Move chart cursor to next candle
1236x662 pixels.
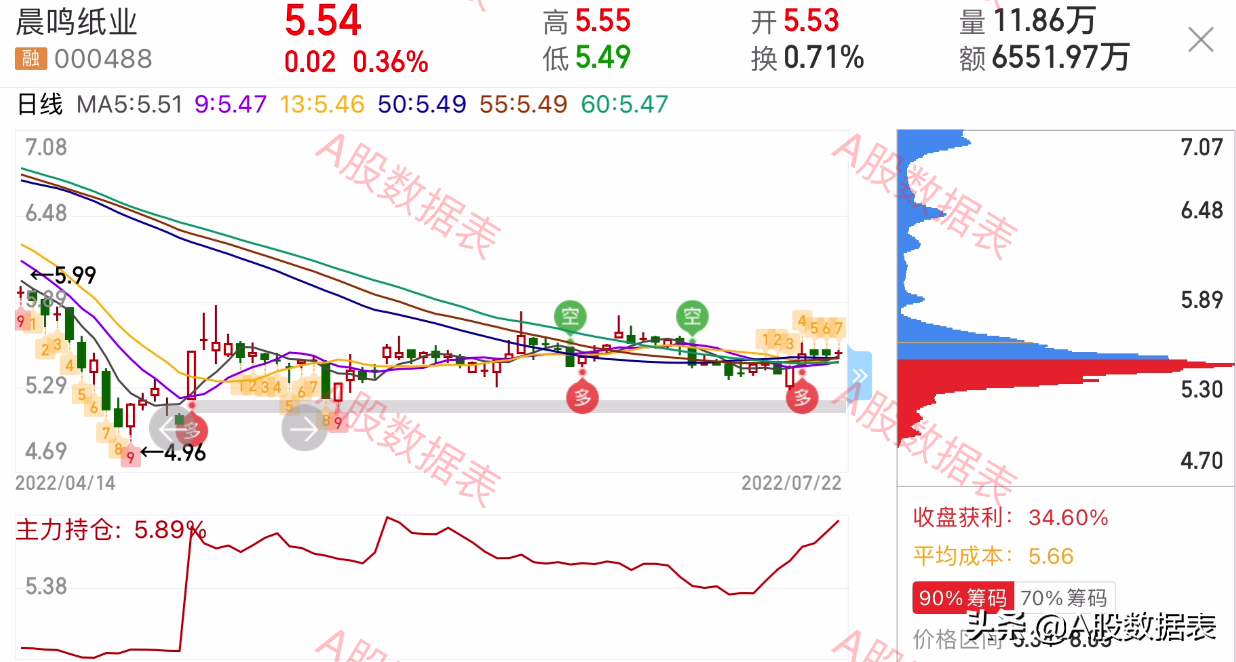[305, 430]
